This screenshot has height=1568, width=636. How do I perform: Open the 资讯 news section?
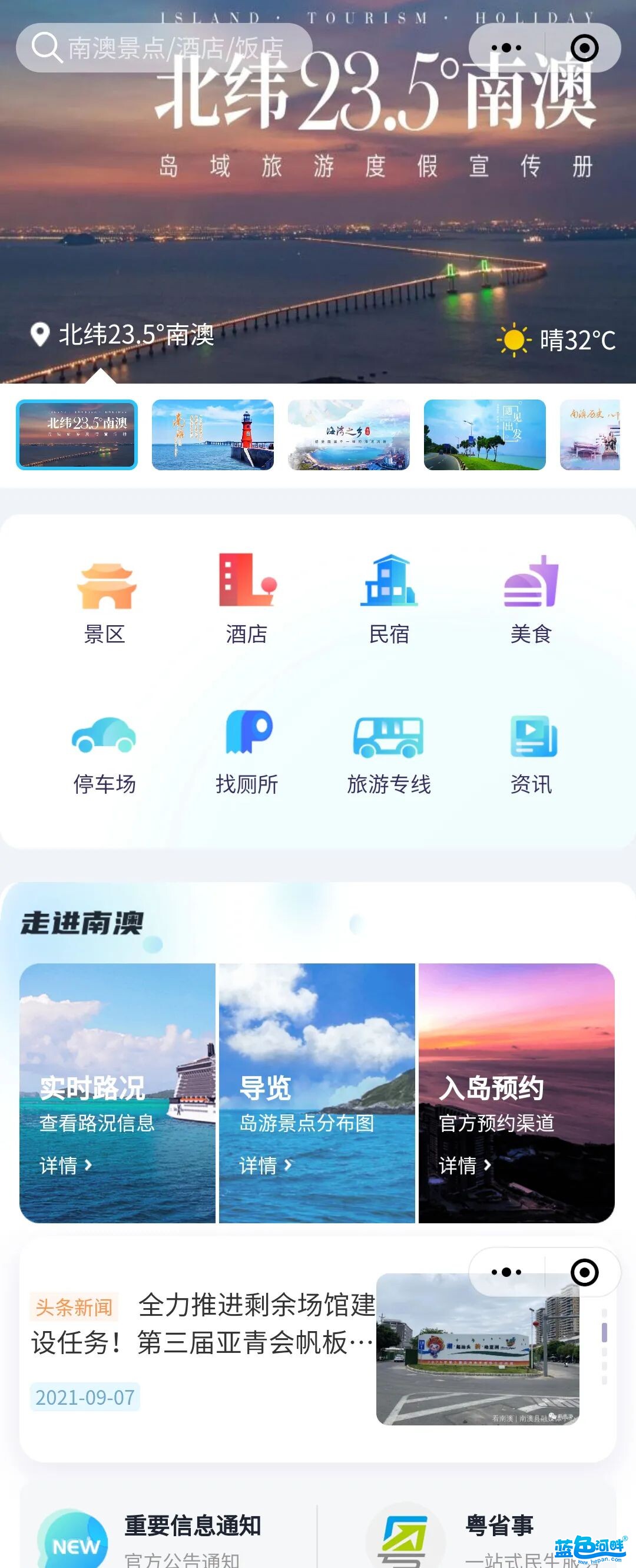531,753
